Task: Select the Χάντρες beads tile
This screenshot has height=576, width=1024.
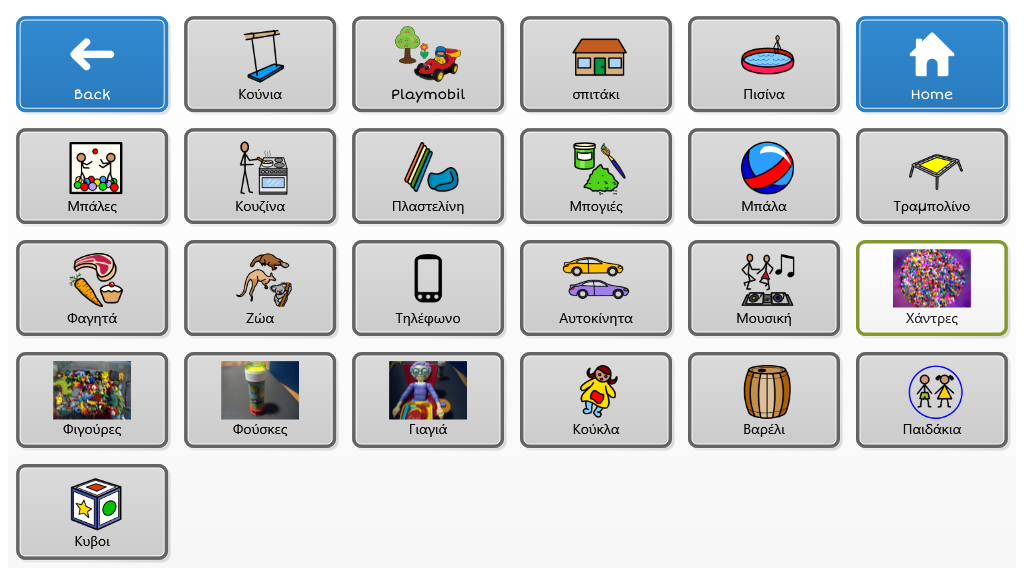Action: (x=931, y=288)
